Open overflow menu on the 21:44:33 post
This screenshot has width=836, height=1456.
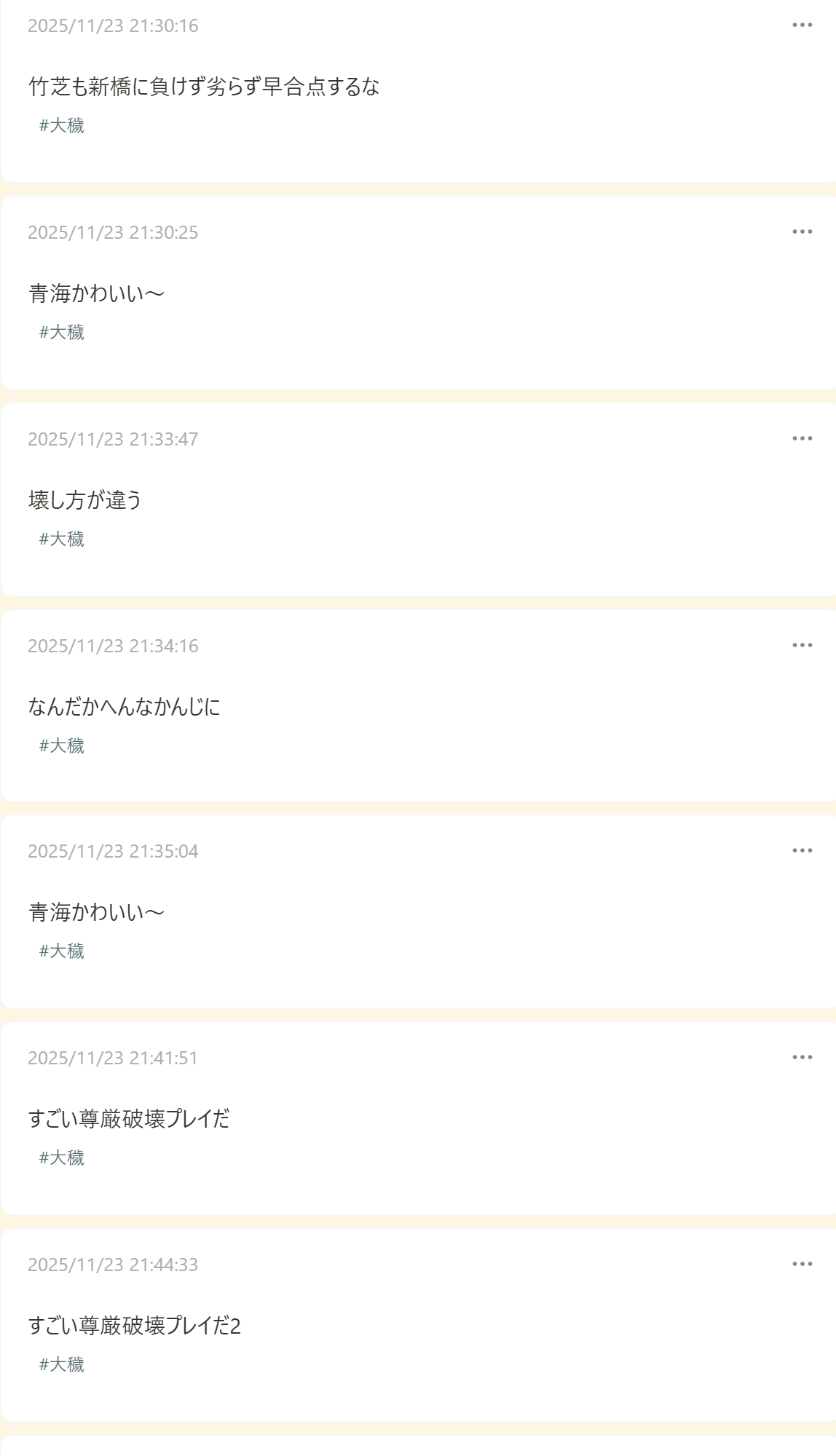[802, 1265]
